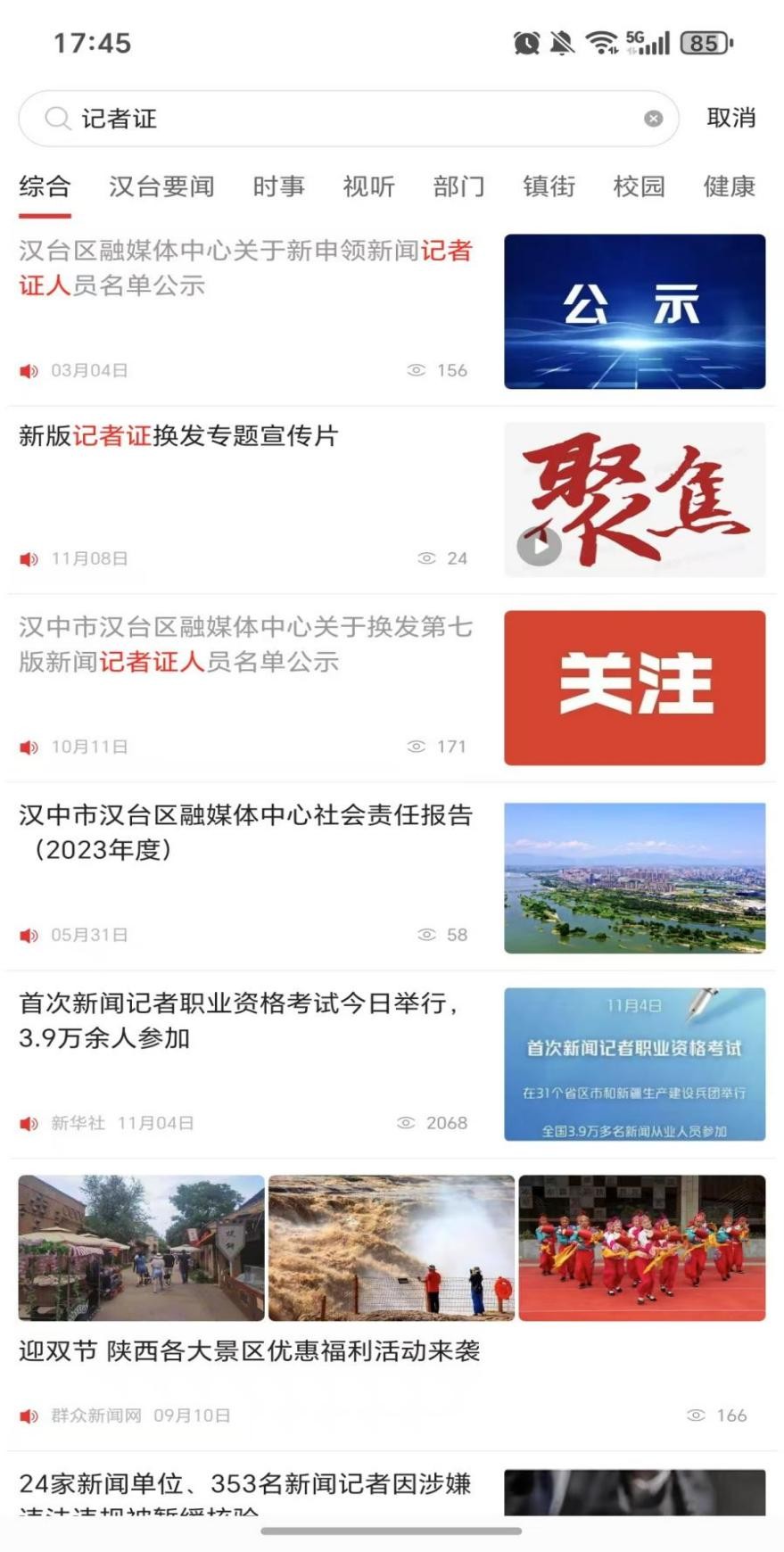This screenshot has height=1552, width=784.
Task: Switch to the 汉台要闻 tab
Action: pos(161,186)
